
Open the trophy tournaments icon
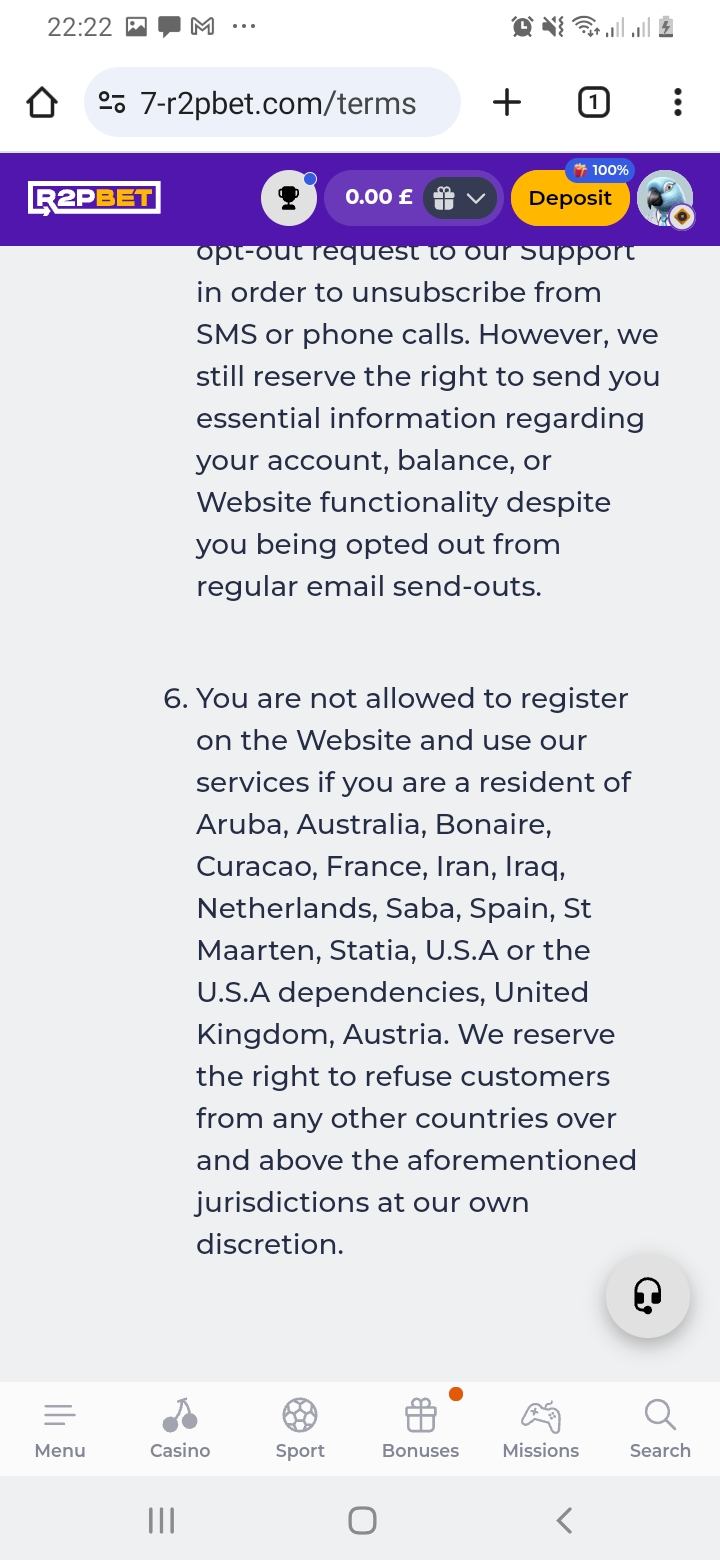[x=289, y=198]
